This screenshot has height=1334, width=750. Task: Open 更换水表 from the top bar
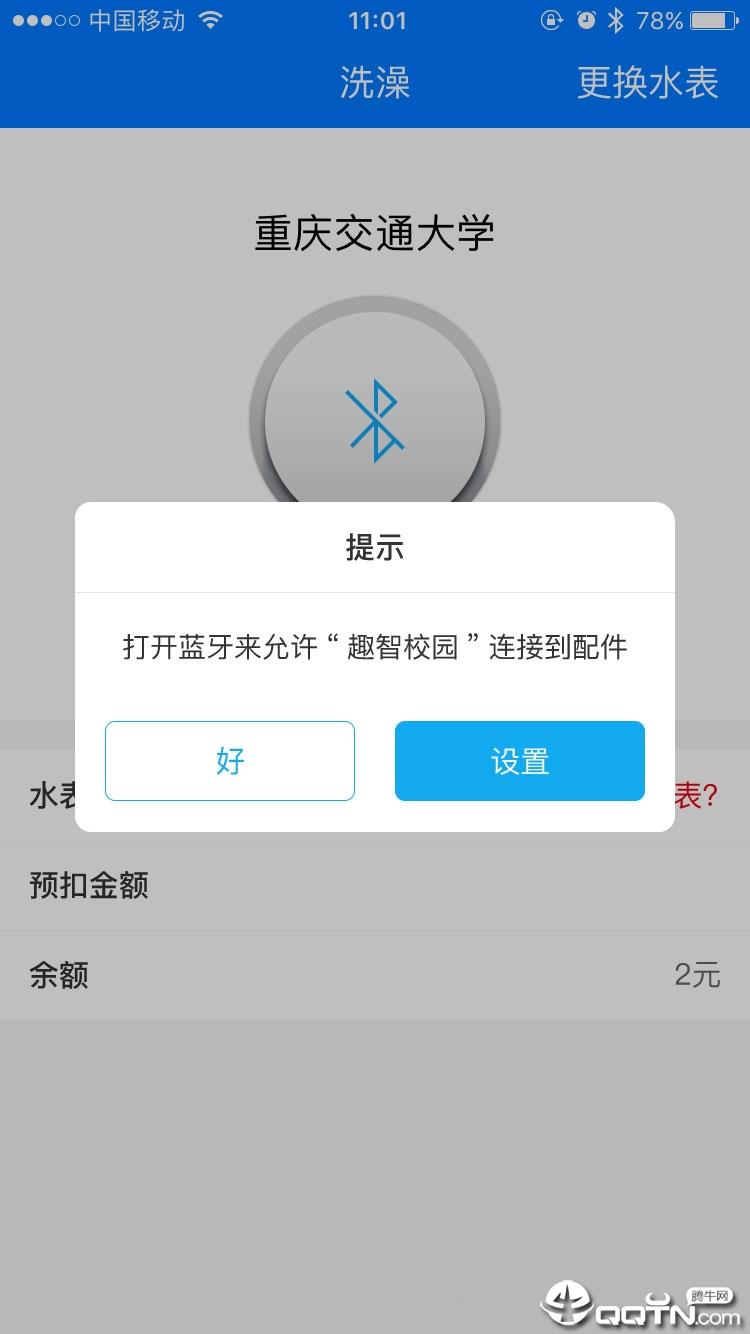(646, 85)
